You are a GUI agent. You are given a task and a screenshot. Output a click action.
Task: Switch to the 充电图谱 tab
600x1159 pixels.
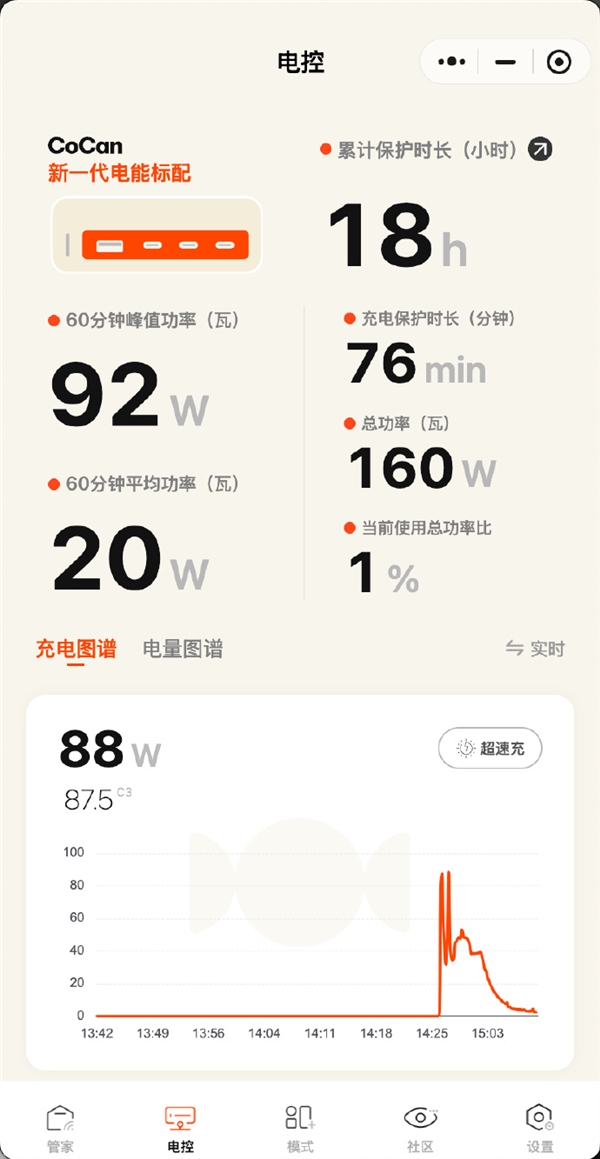tap(76, 649)
